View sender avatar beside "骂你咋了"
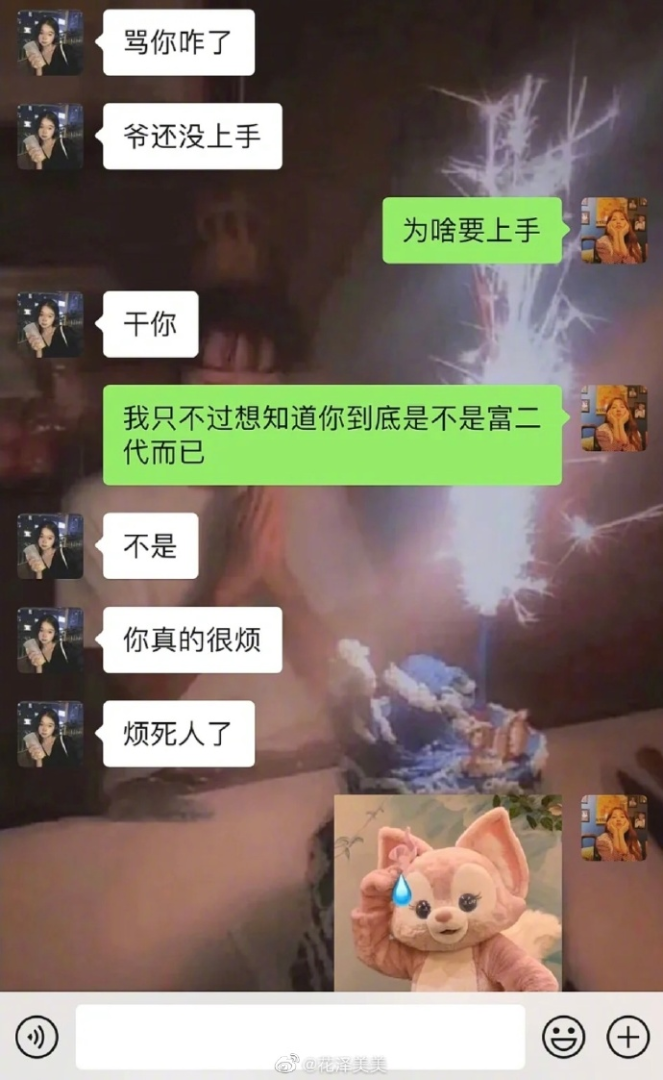This screenshot has width=663, height=1080. click(x=50, y=43)
